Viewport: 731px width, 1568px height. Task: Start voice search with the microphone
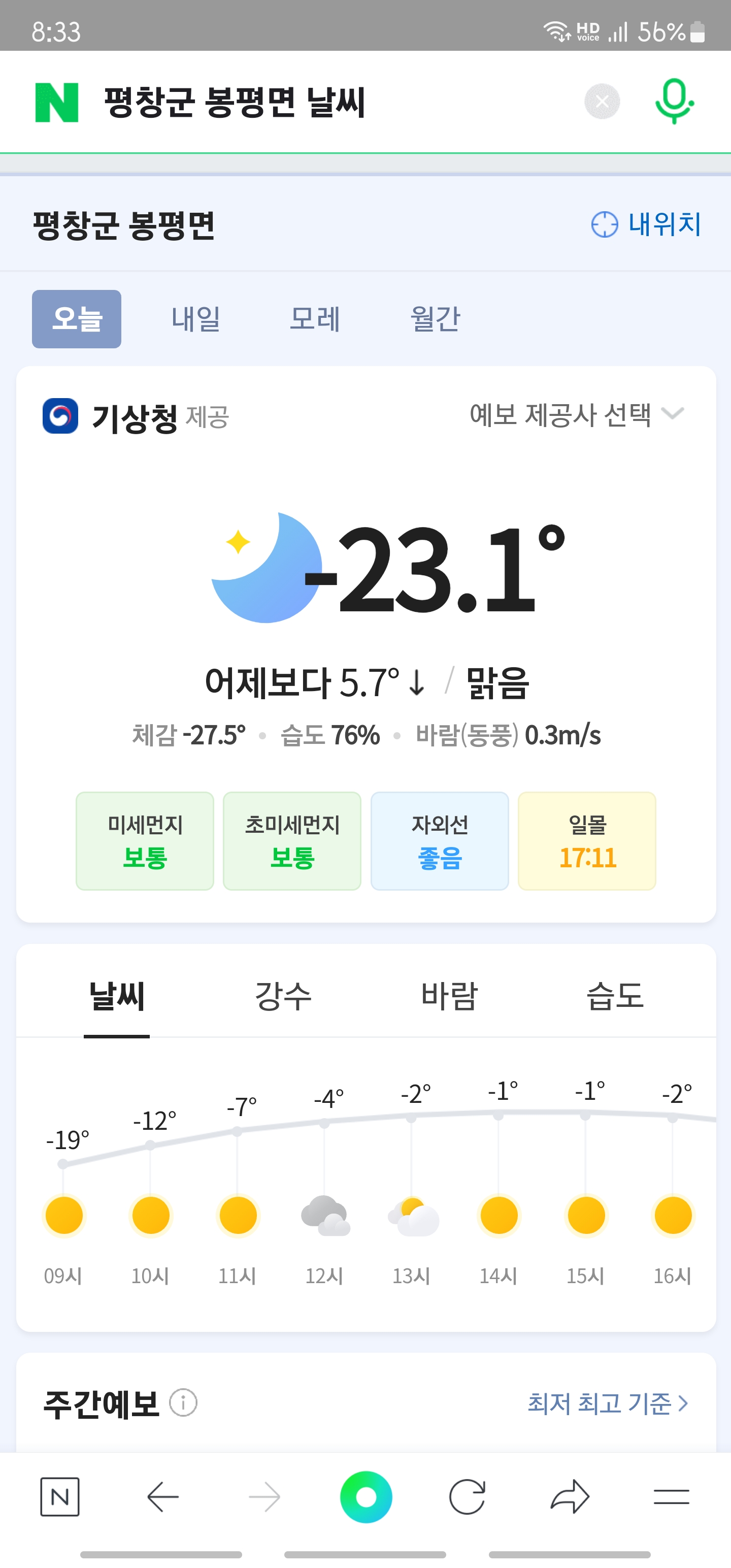(674, 101)
